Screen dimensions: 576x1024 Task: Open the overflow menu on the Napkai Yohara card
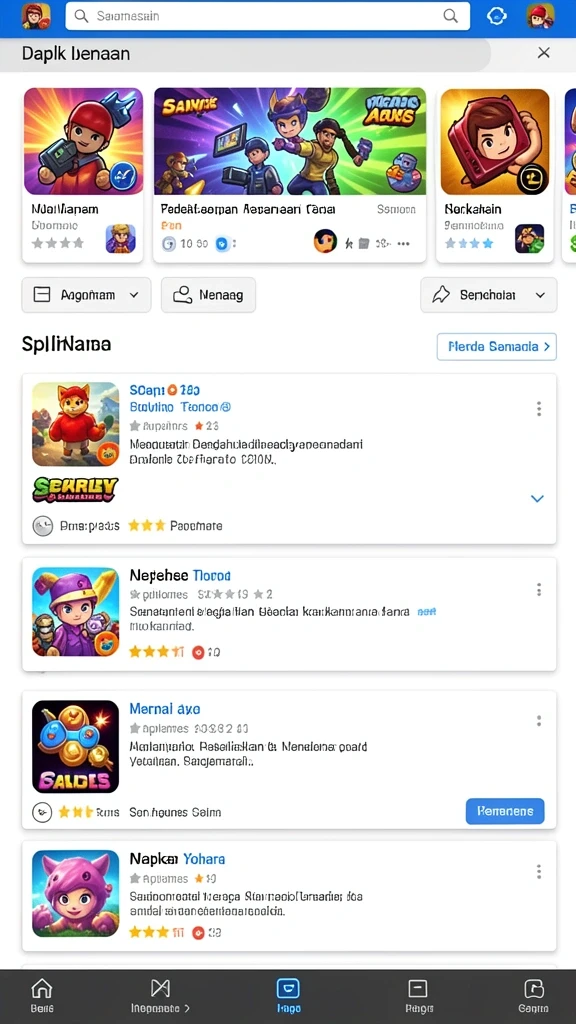[x=539, y=871]
